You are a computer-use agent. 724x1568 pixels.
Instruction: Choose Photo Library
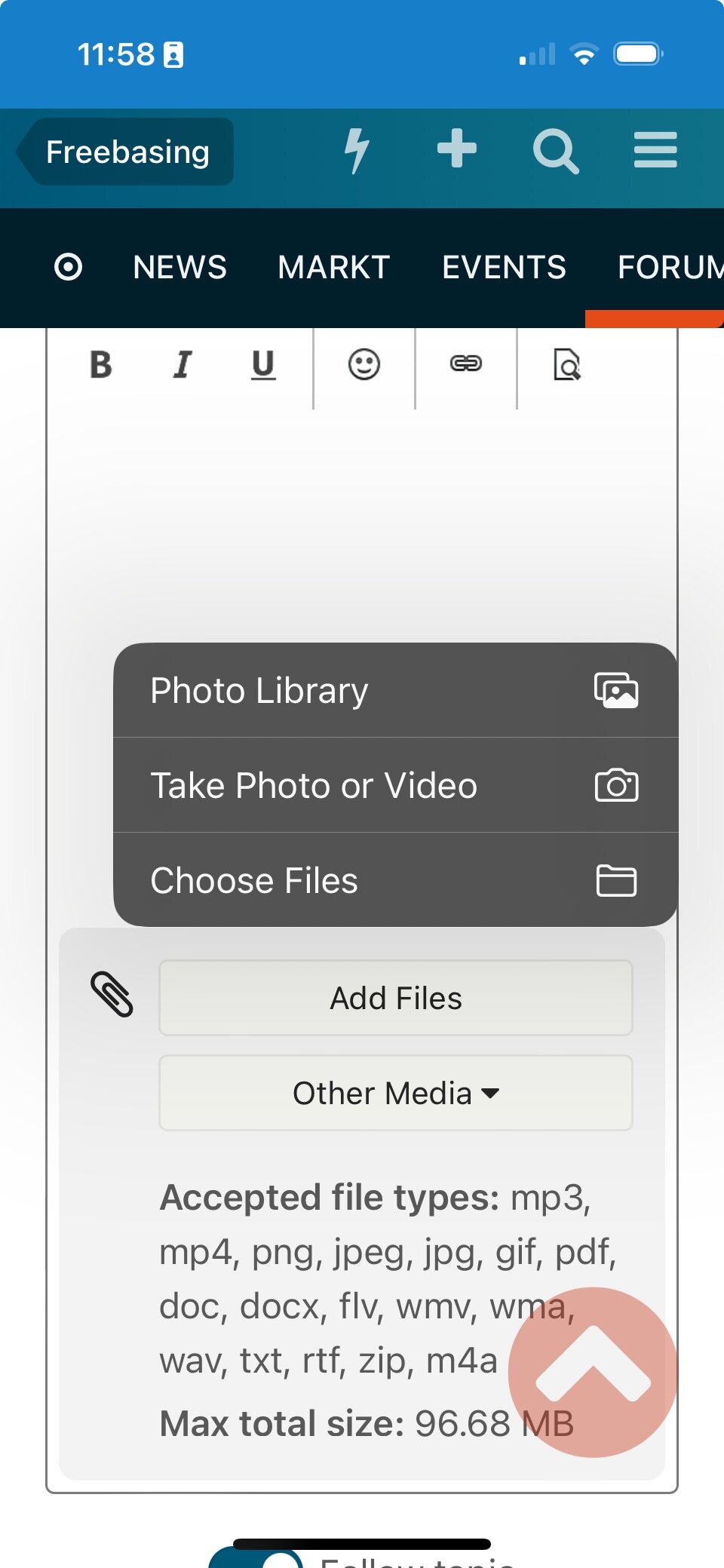(395, 690)
